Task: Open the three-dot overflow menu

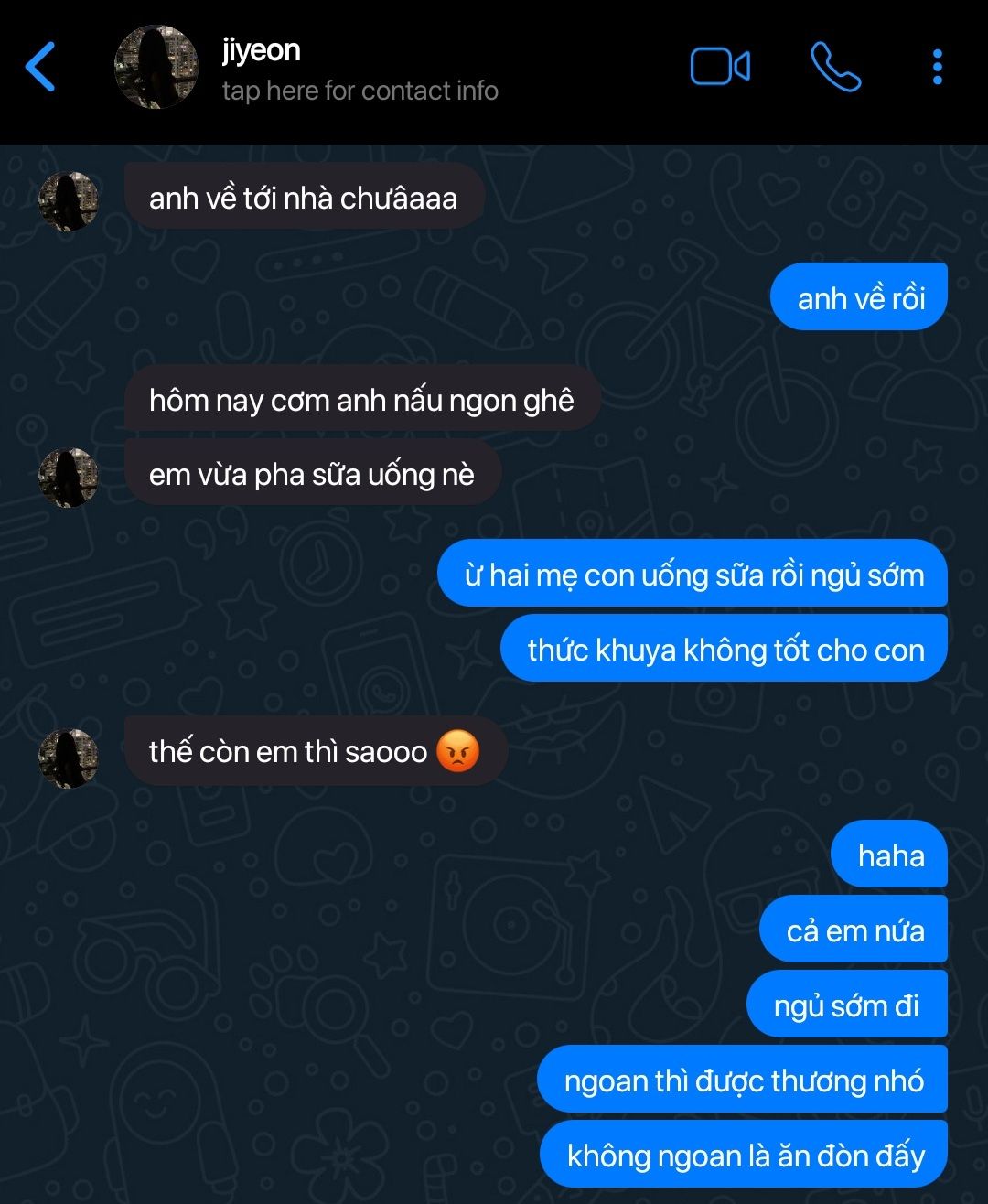Action: pyautogui.click(x=937, y=68)
